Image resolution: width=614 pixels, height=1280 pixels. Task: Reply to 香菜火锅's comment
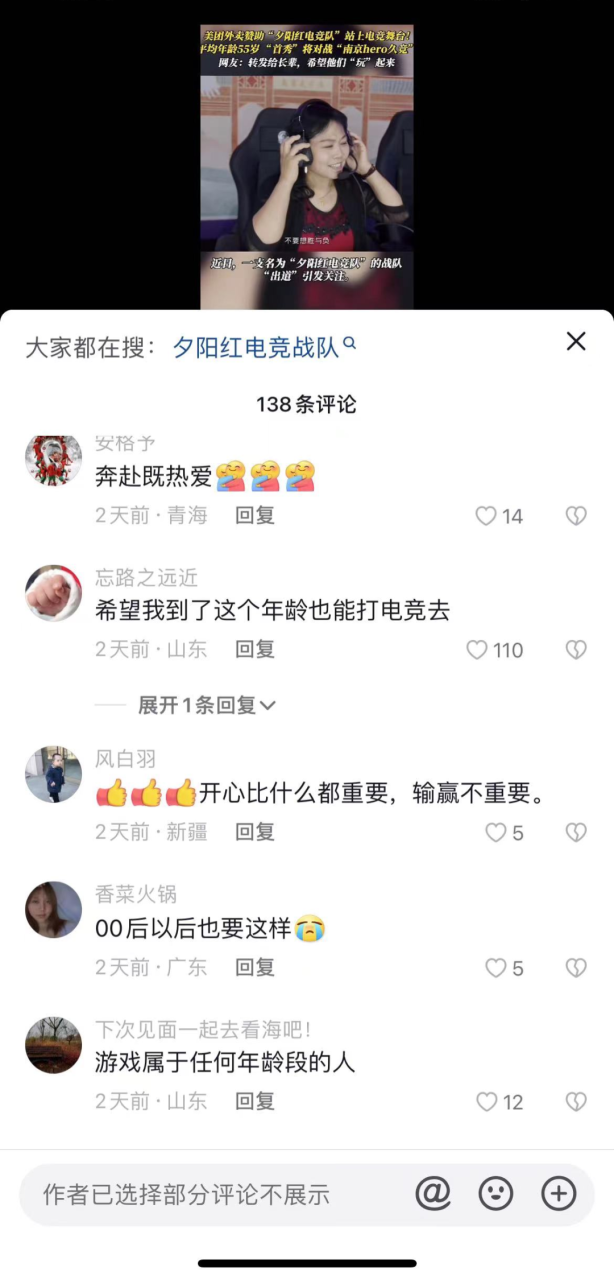[255, 968]
